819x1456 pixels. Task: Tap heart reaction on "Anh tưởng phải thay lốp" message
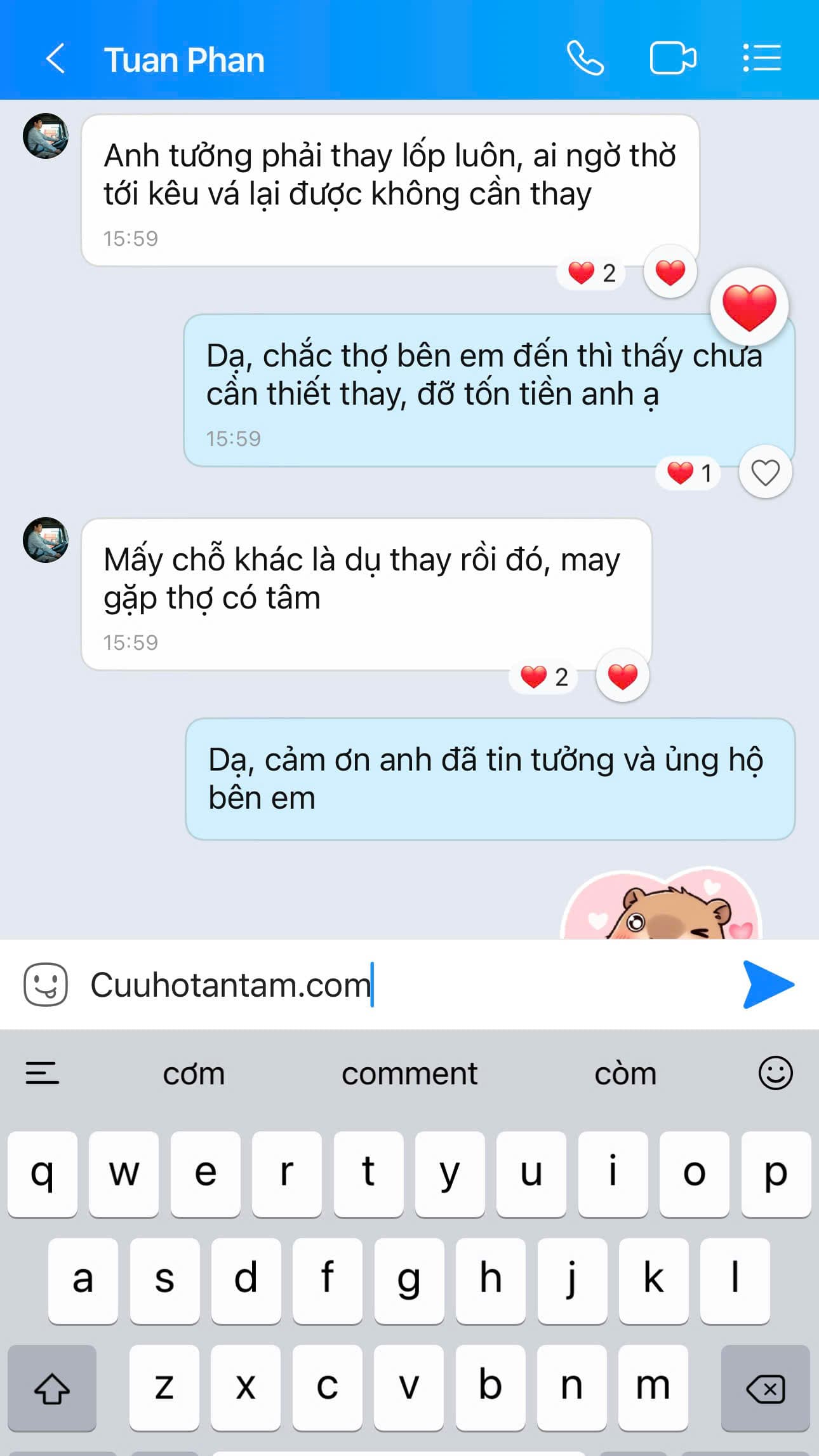pyautogui.click(x=670, y=273)
